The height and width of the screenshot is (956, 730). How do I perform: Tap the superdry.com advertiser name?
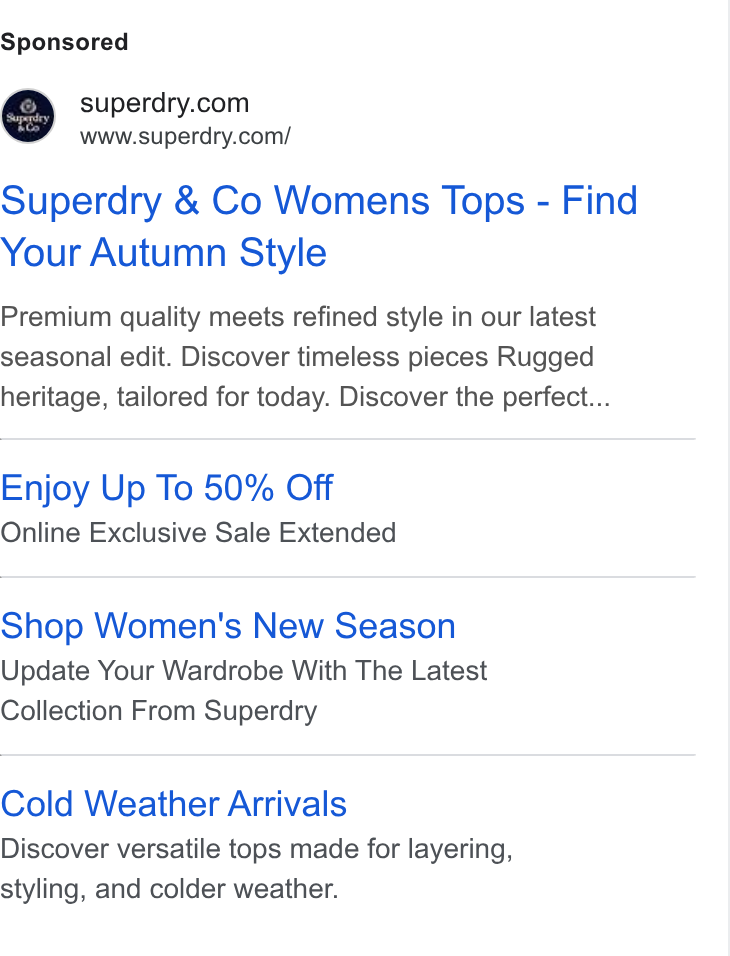[x=165, y=103]
